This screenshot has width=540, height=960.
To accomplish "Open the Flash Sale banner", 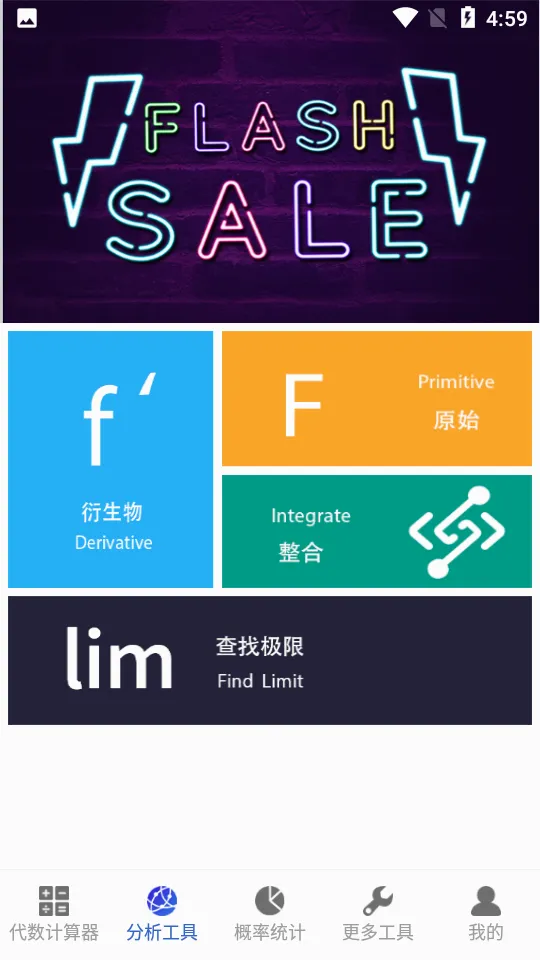I will click(x=270, y=162).
